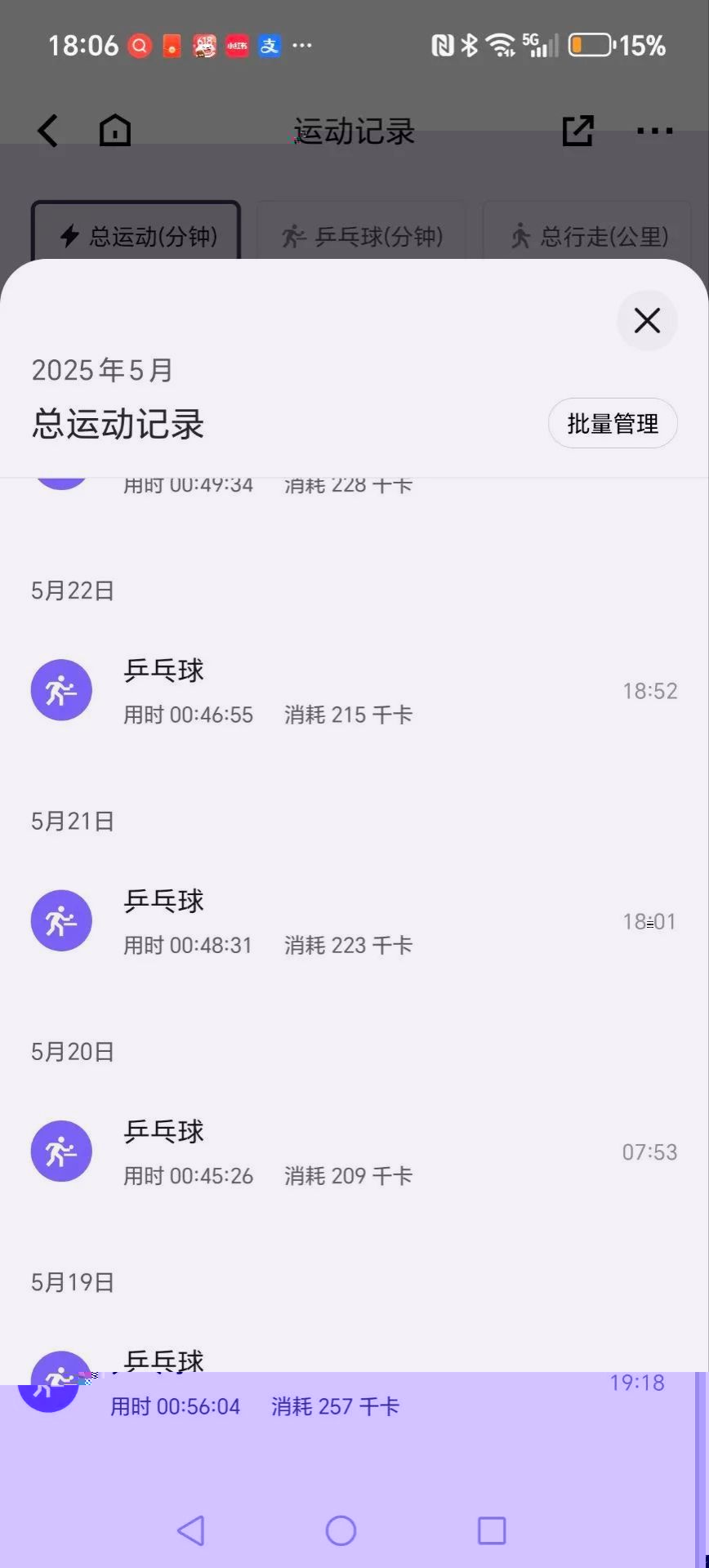Screen dimensions: 709x1568
Task: Close the 总运动记录 sheet
Action: coord(647,320)
